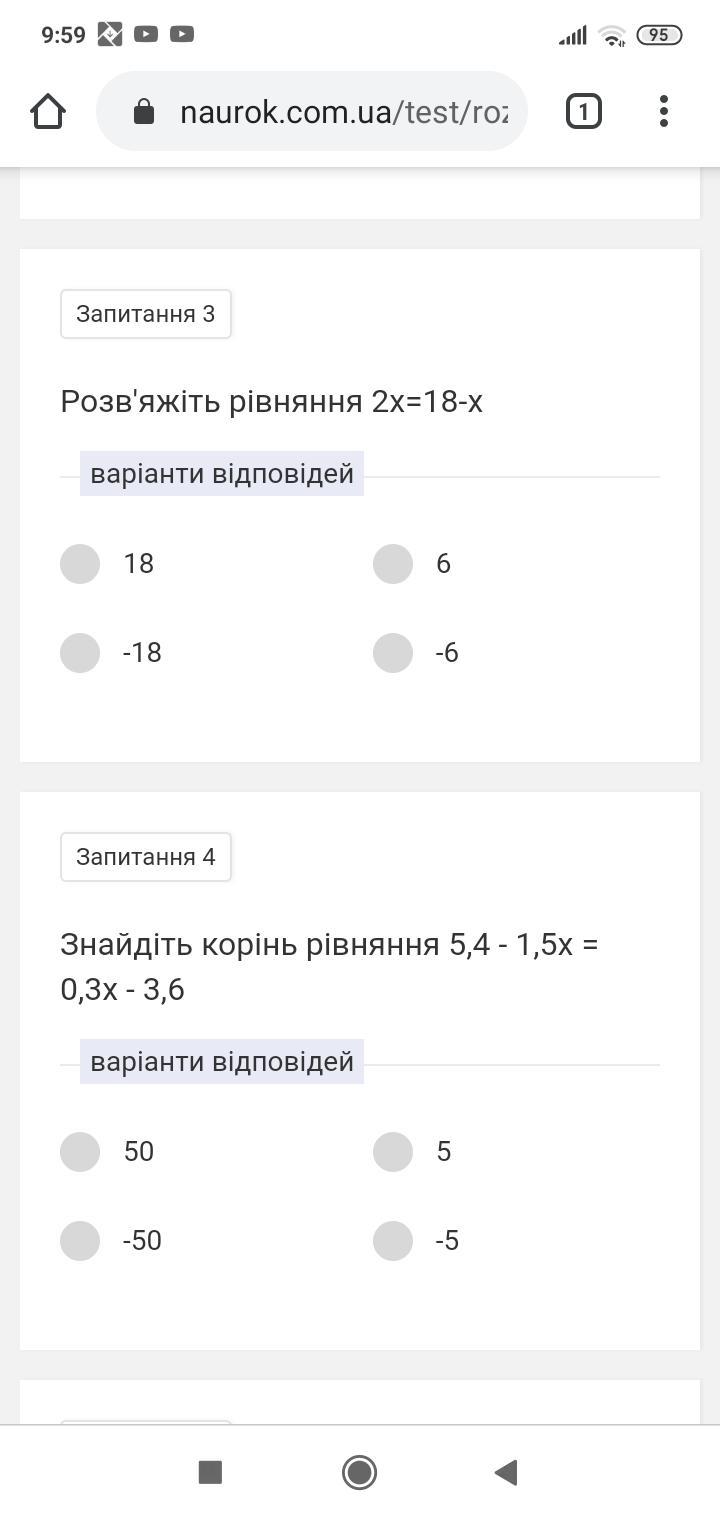Select answer 5 for question 4
This screenshot has height=1520, width=720.
point(393,1152)
